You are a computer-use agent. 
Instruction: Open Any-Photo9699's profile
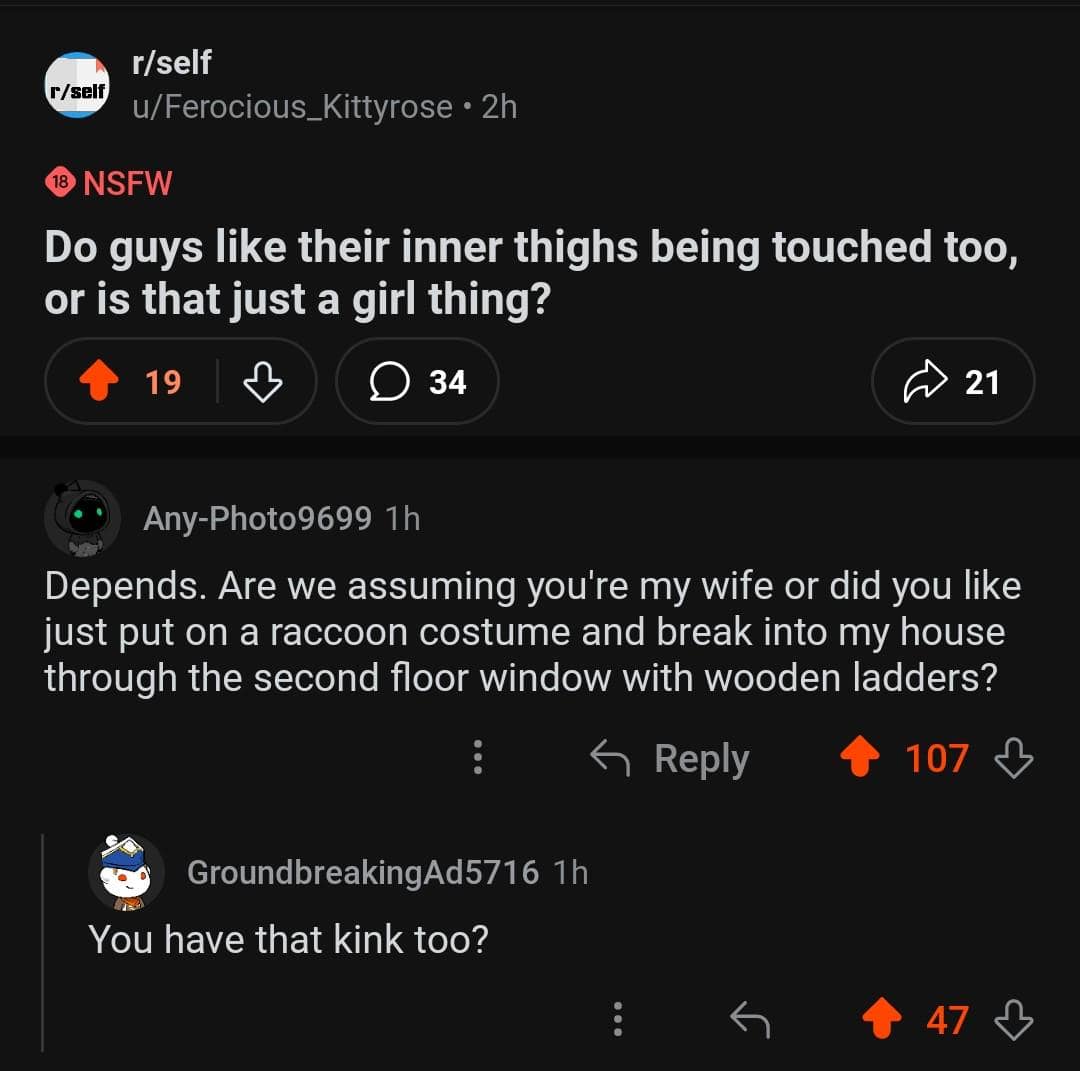pos(257,518)
